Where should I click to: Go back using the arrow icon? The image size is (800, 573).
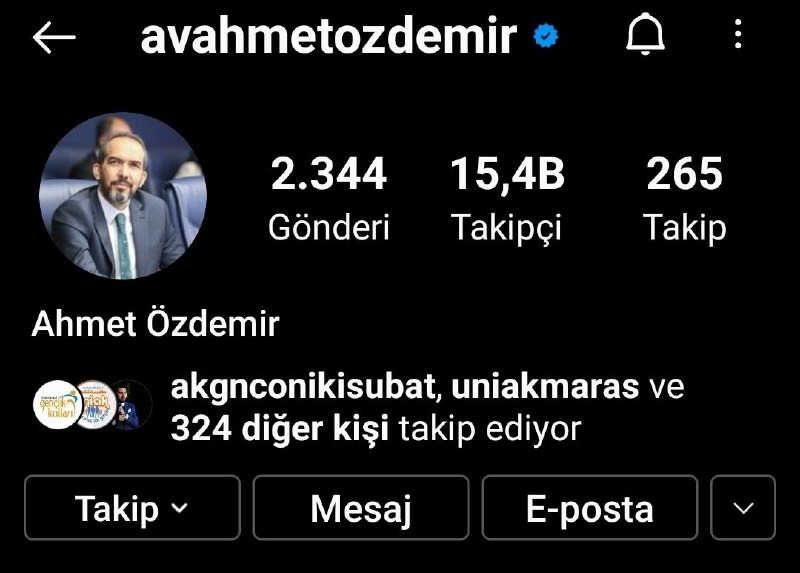(x=54, y=37)
